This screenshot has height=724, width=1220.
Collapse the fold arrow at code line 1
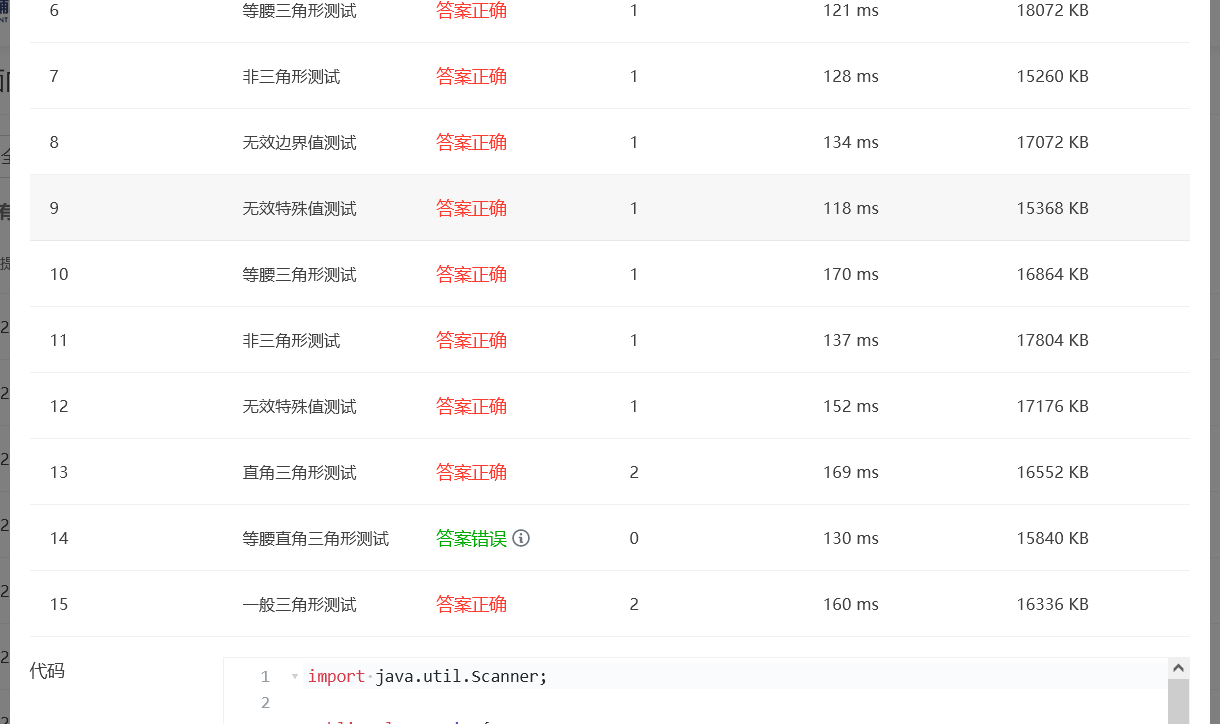tap(294, 677)
